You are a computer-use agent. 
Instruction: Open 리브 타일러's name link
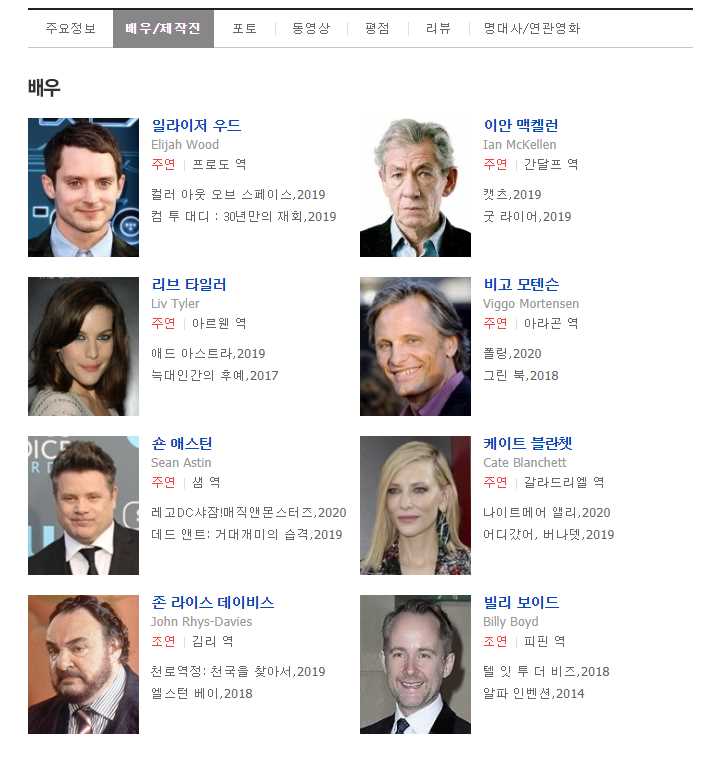tap(188, 285)
